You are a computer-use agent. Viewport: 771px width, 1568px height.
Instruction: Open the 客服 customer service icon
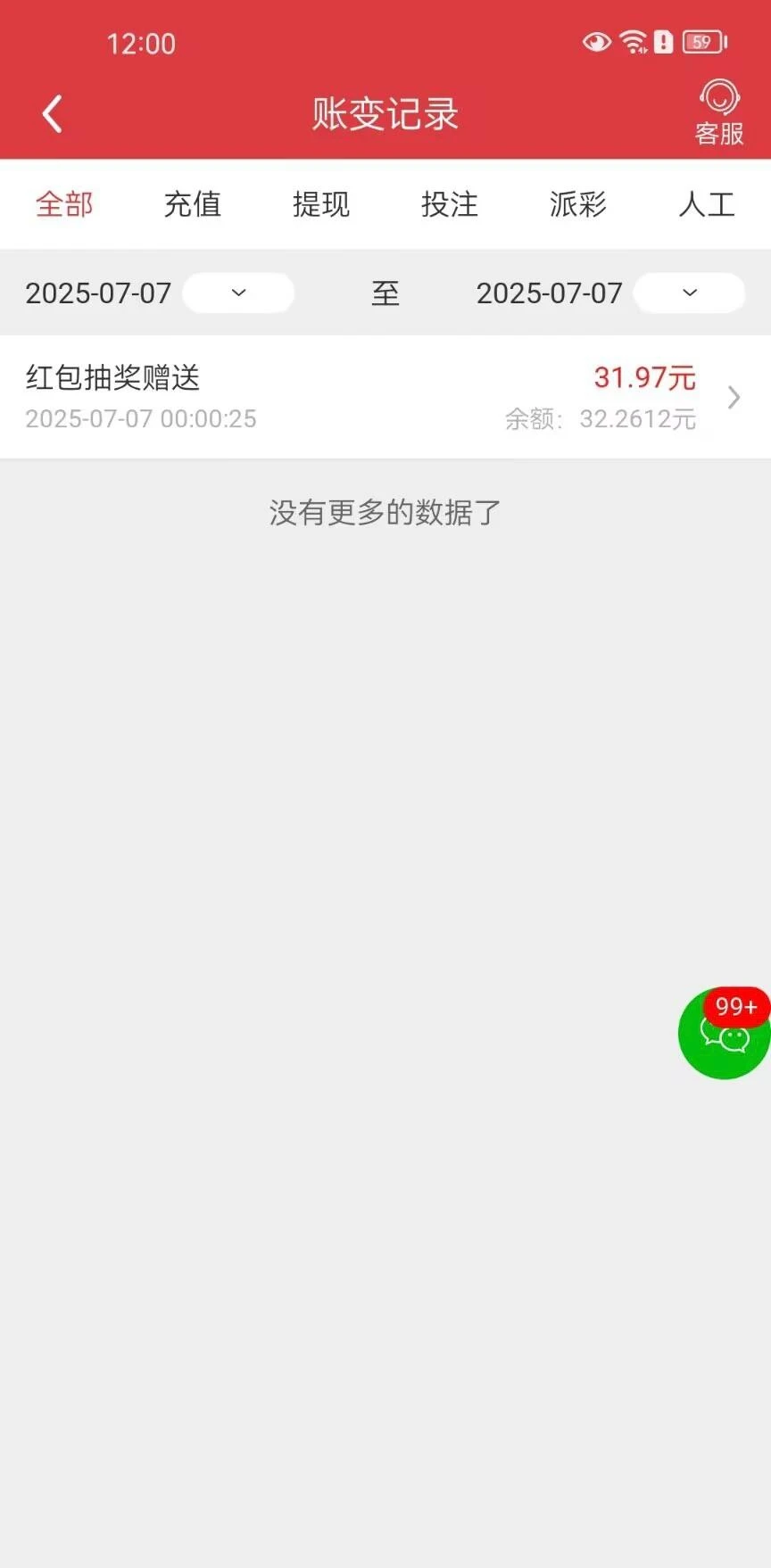(x=717, y=112)
